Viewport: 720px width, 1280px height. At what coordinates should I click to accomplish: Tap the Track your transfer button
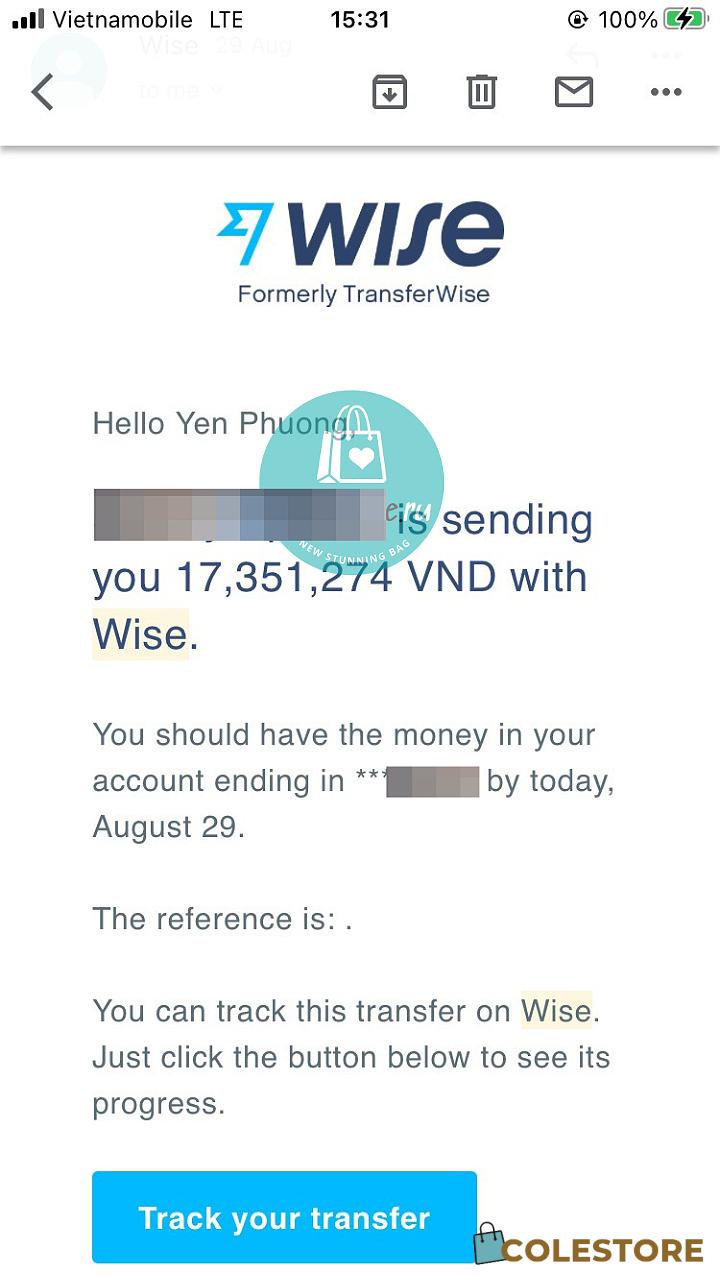(x=284, y=1217)
